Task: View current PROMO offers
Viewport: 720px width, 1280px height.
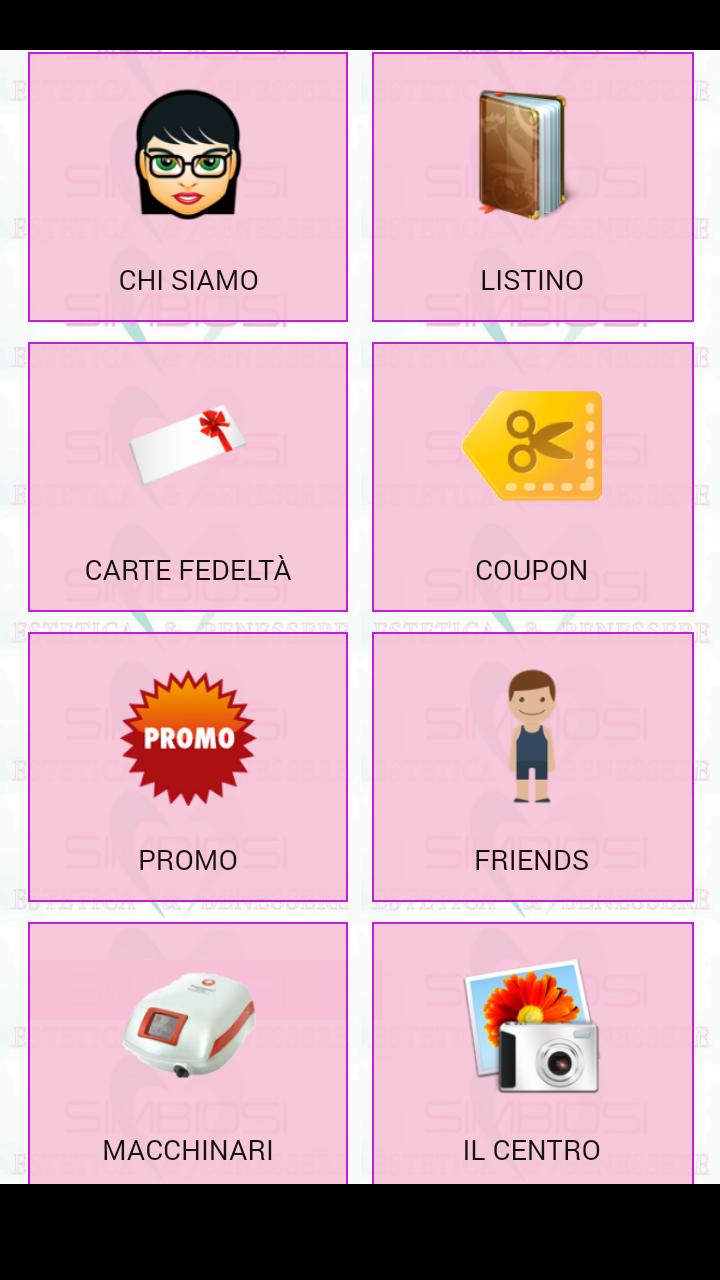Action: click(x=187, y=766)
